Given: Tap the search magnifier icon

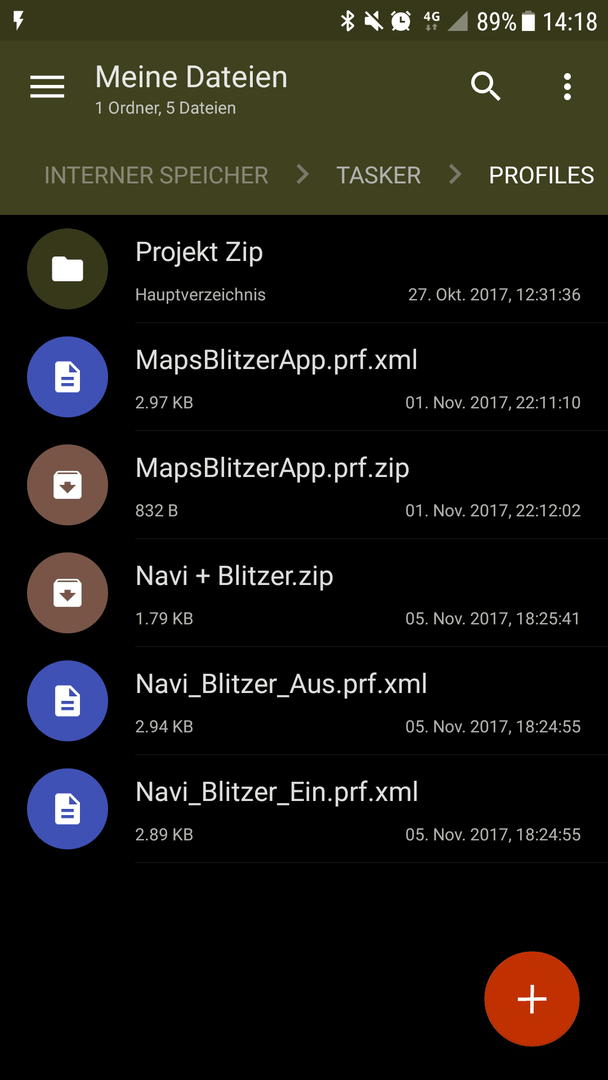Looking at the screenshot, I should (x=485, y=87).
